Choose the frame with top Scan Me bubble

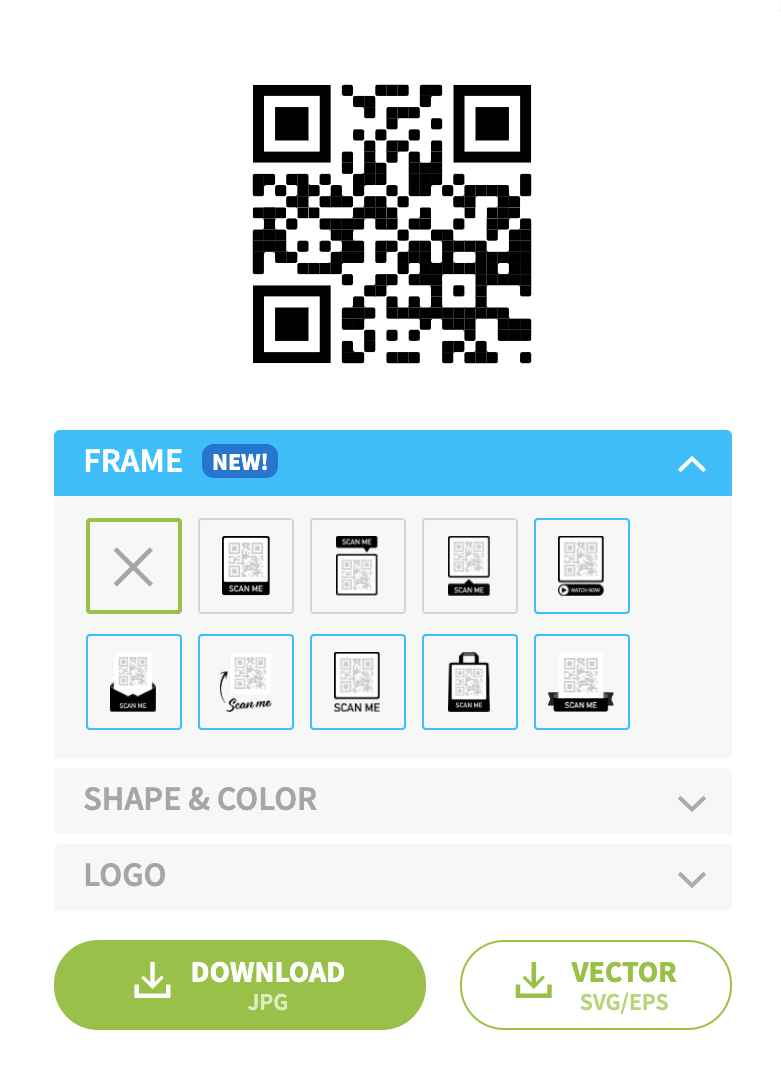tap(358, 566)
